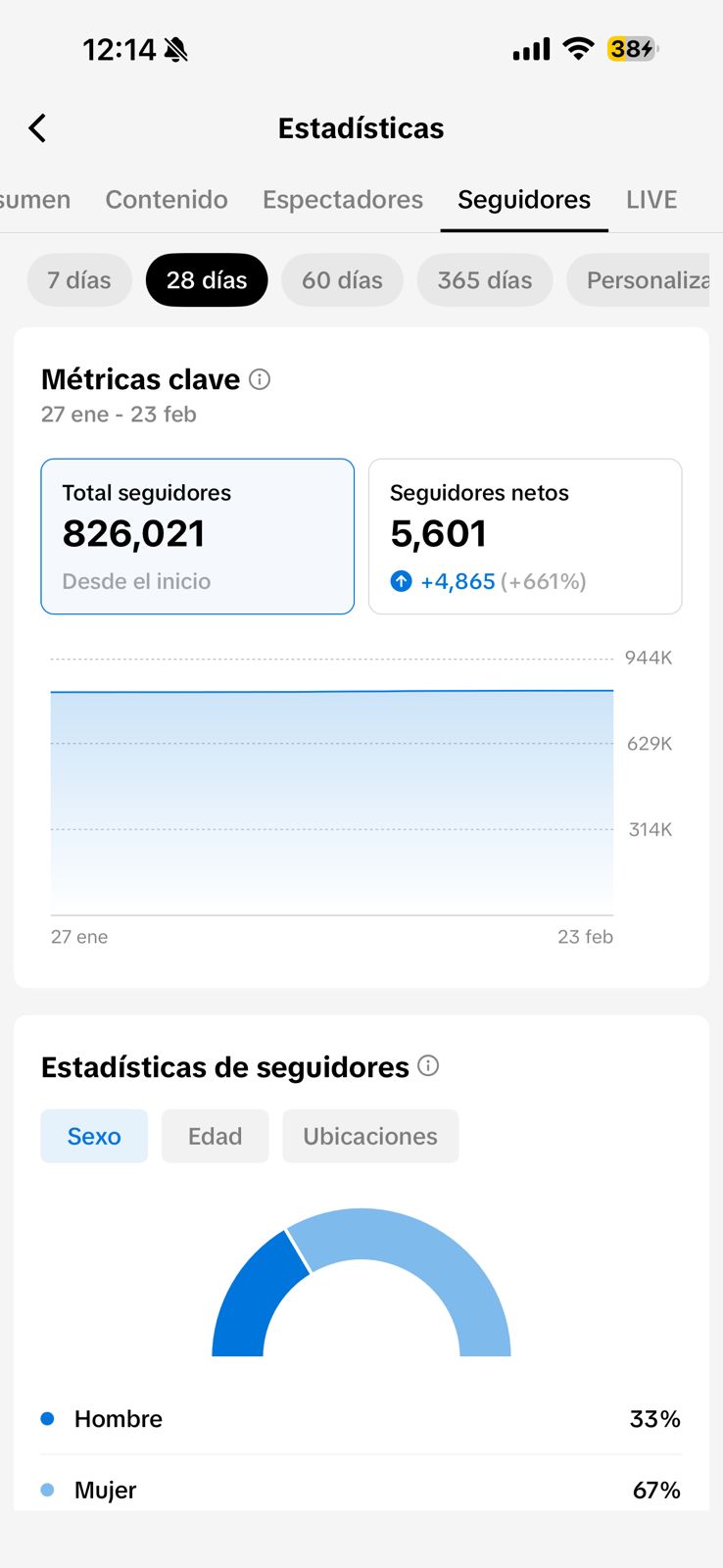723x1568 pixels.
Task: Open the Resumen tab
Action: [x=35, y=200]
